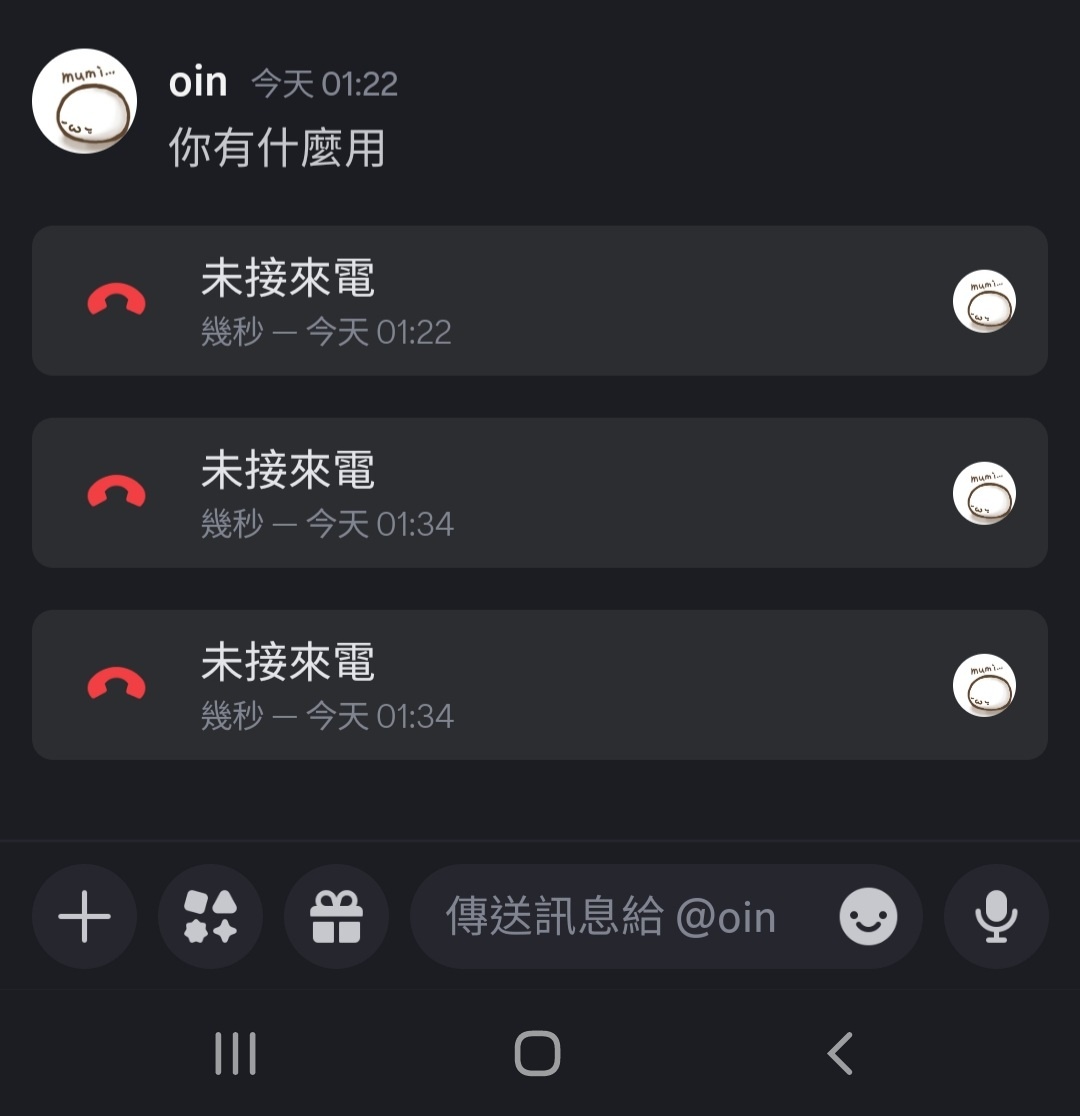1080x1116 pixels.
Task: Send a gift via the gift icon
Action: 336,916
